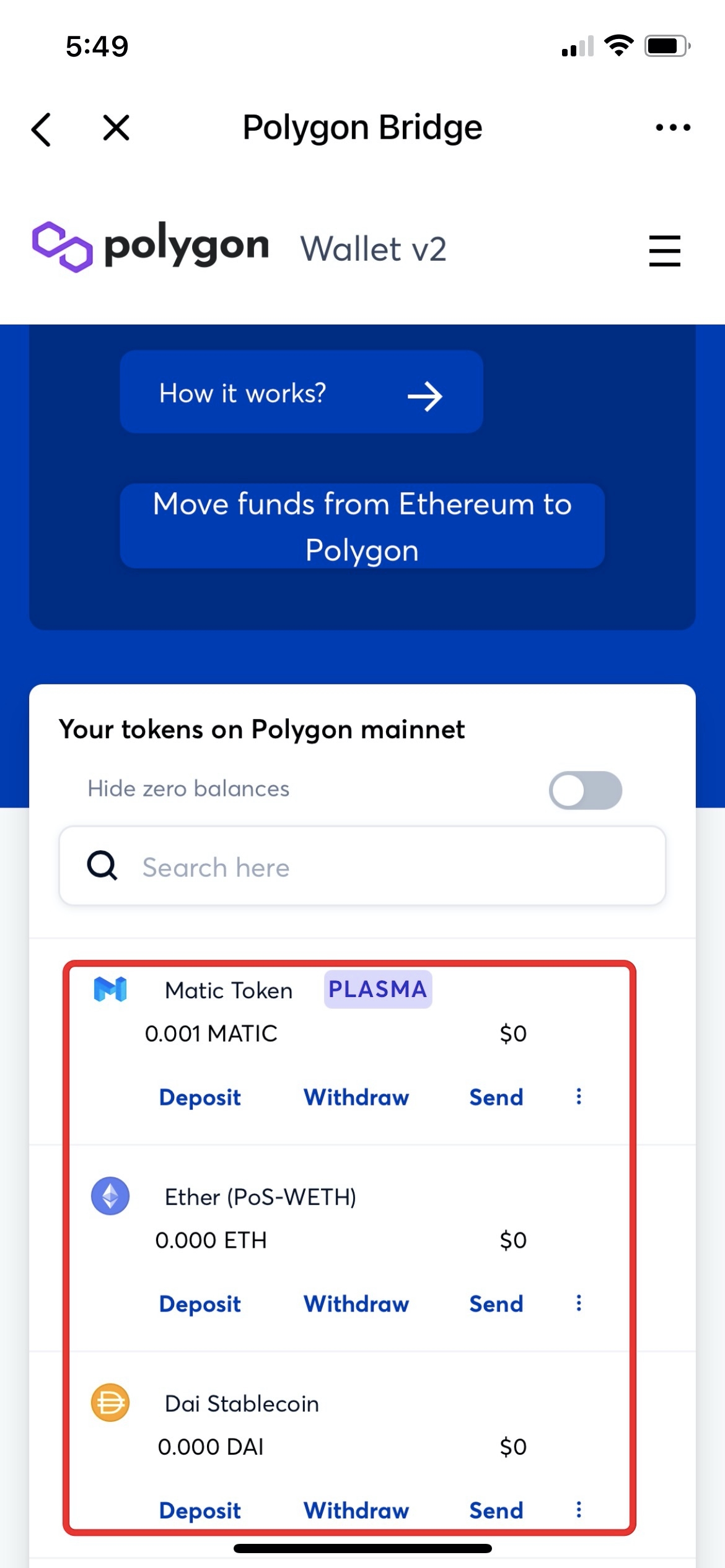The height and width of the screenshot is (1568, 725).
Task: Deposit Dai Stablecoin
Action: point(200,1511)
